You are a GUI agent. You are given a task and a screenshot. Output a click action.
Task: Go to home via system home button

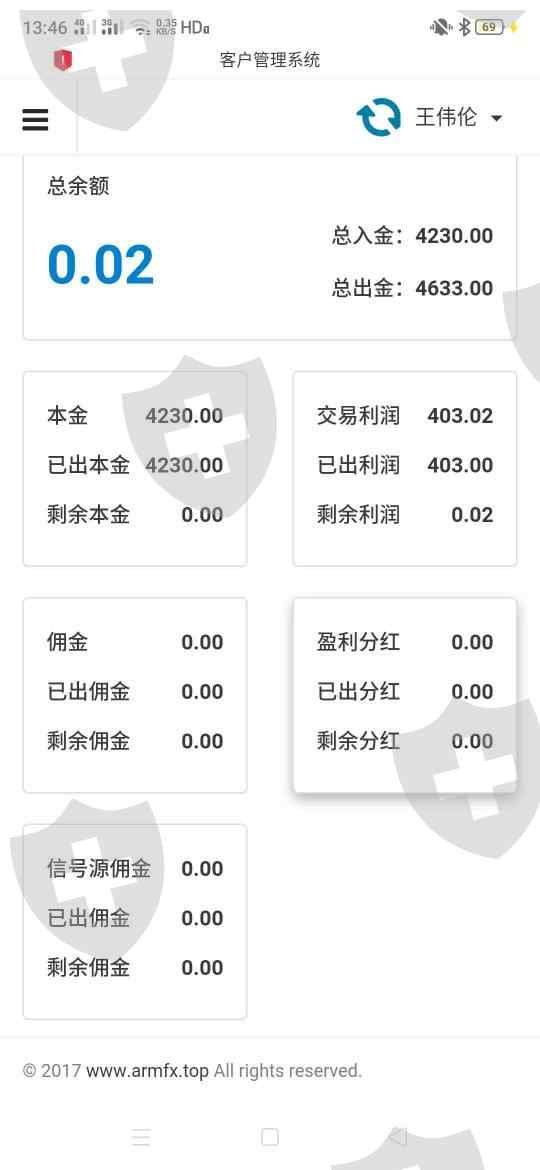pos(270,1136)
